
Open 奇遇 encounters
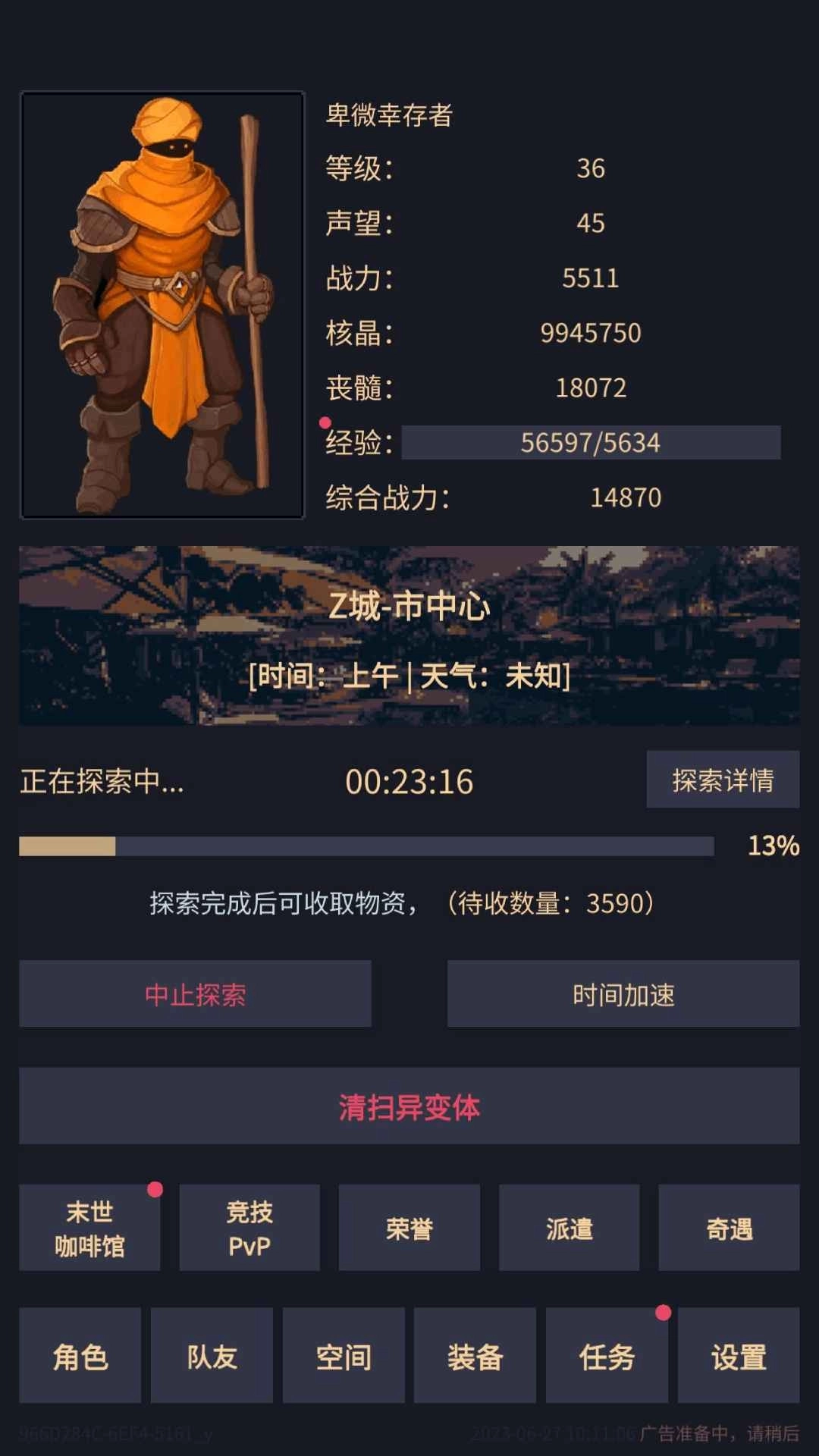point(729,1228)
